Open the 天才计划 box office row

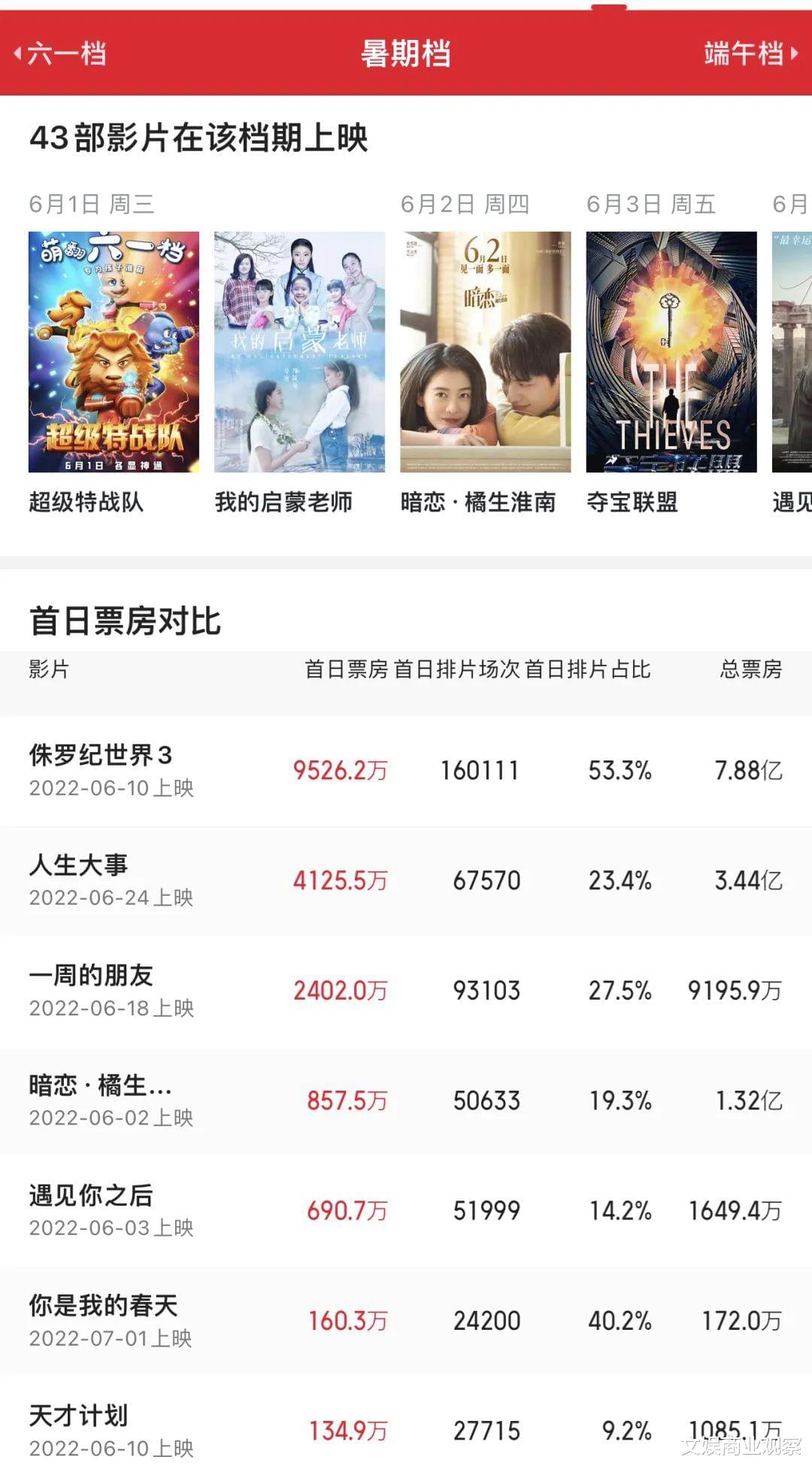click(x=406, y=1429)
